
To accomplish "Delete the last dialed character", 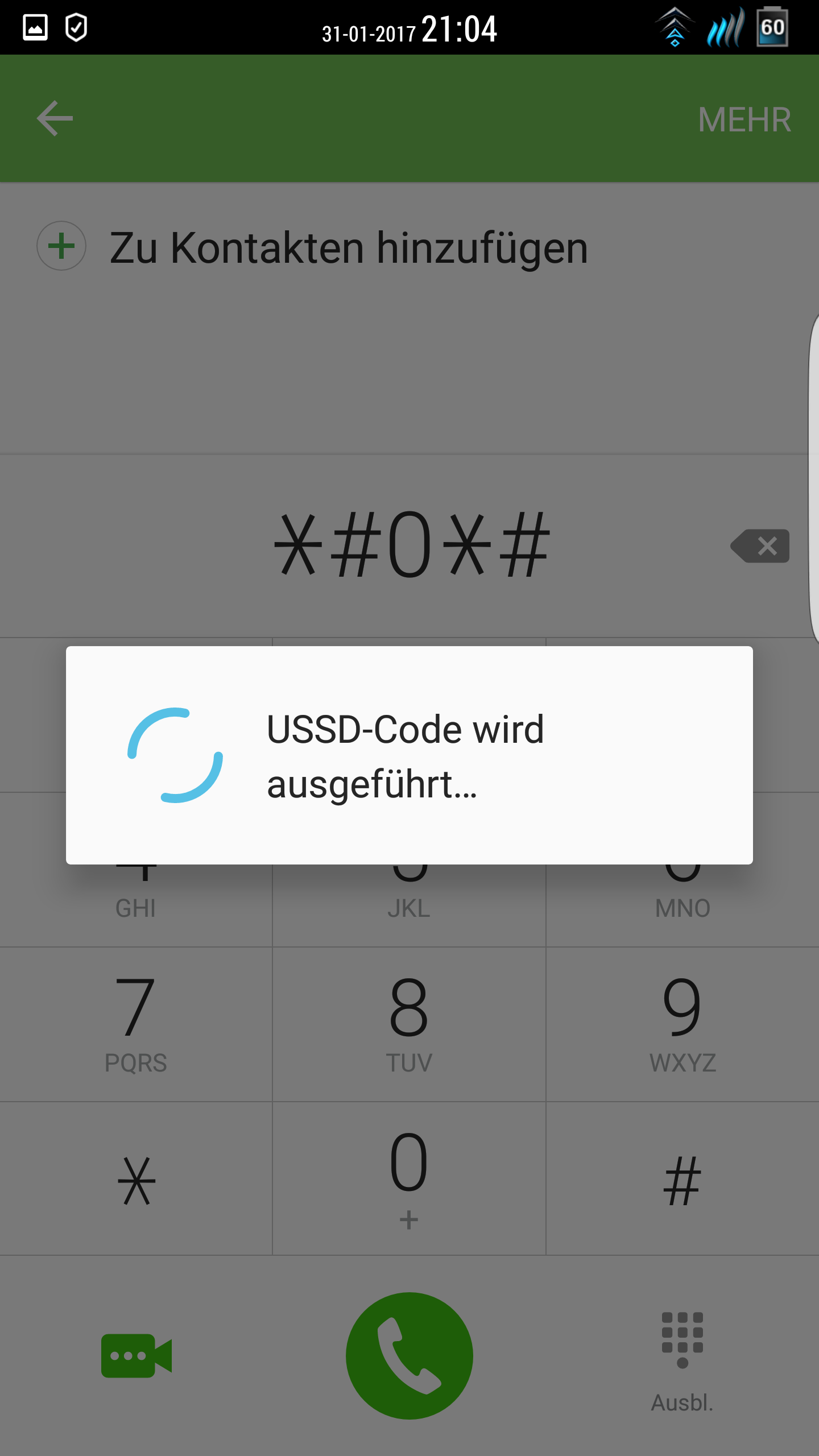I will pyautogui.click(x=760, y=546).
